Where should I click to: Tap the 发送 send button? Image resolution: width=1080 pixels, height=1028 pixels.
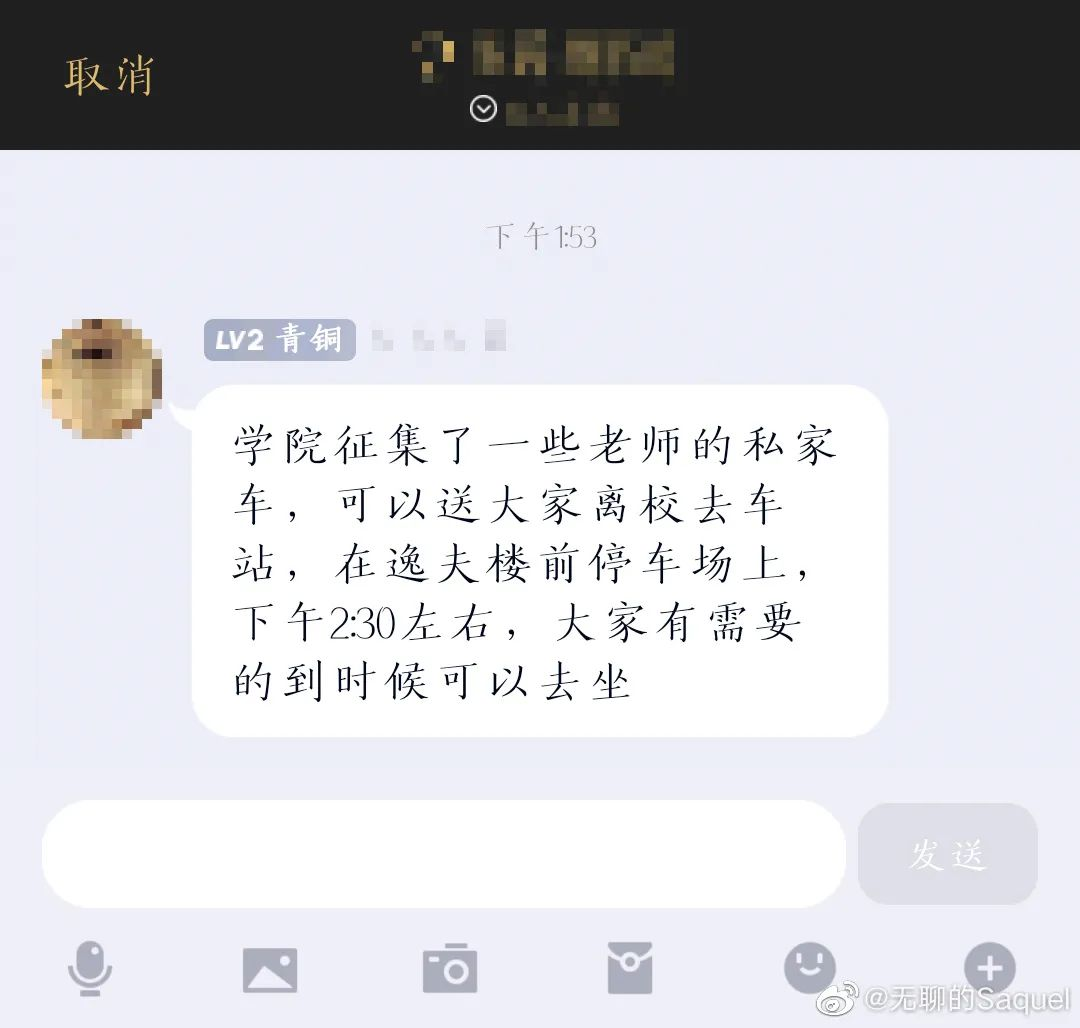(x=947, y=854)
